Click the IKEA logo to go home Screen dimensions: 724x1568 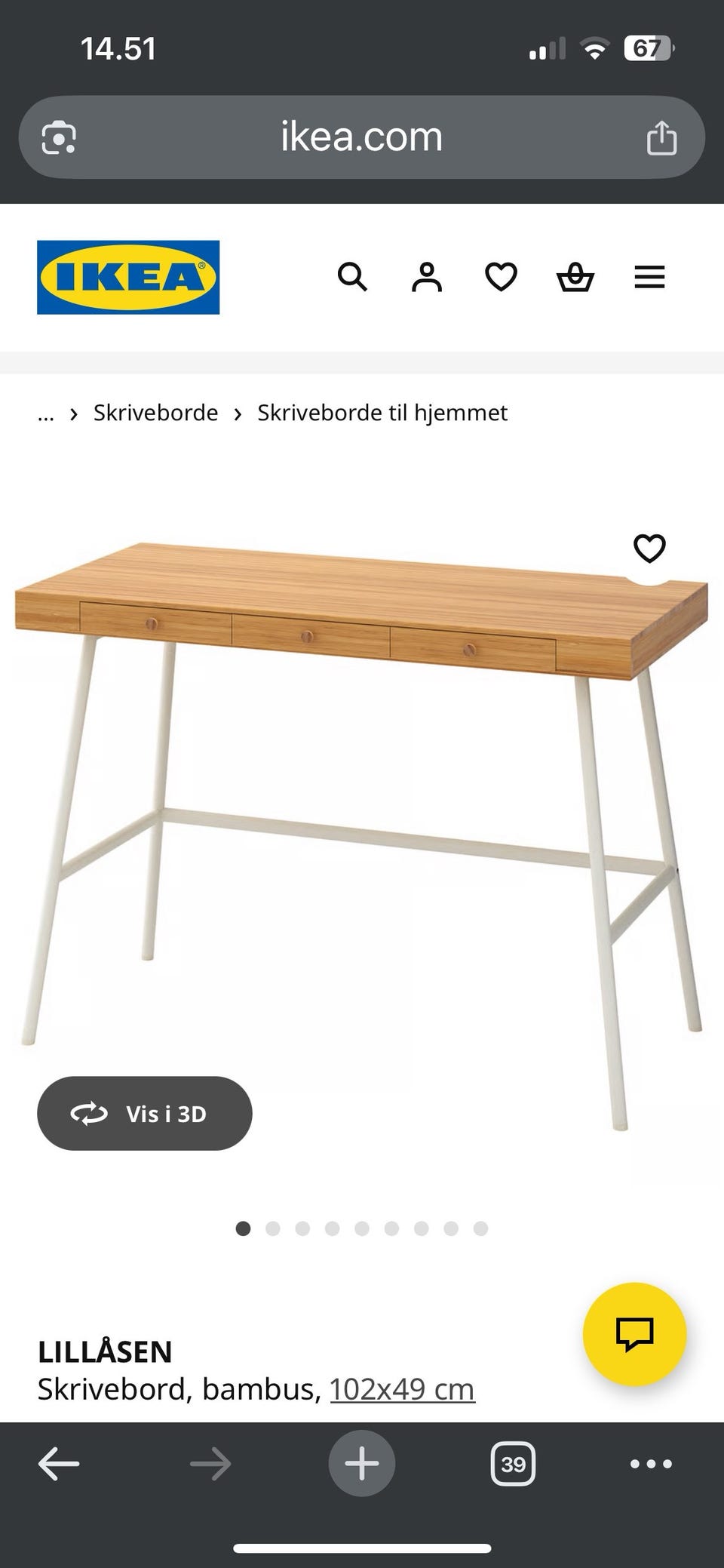[128, 276]
